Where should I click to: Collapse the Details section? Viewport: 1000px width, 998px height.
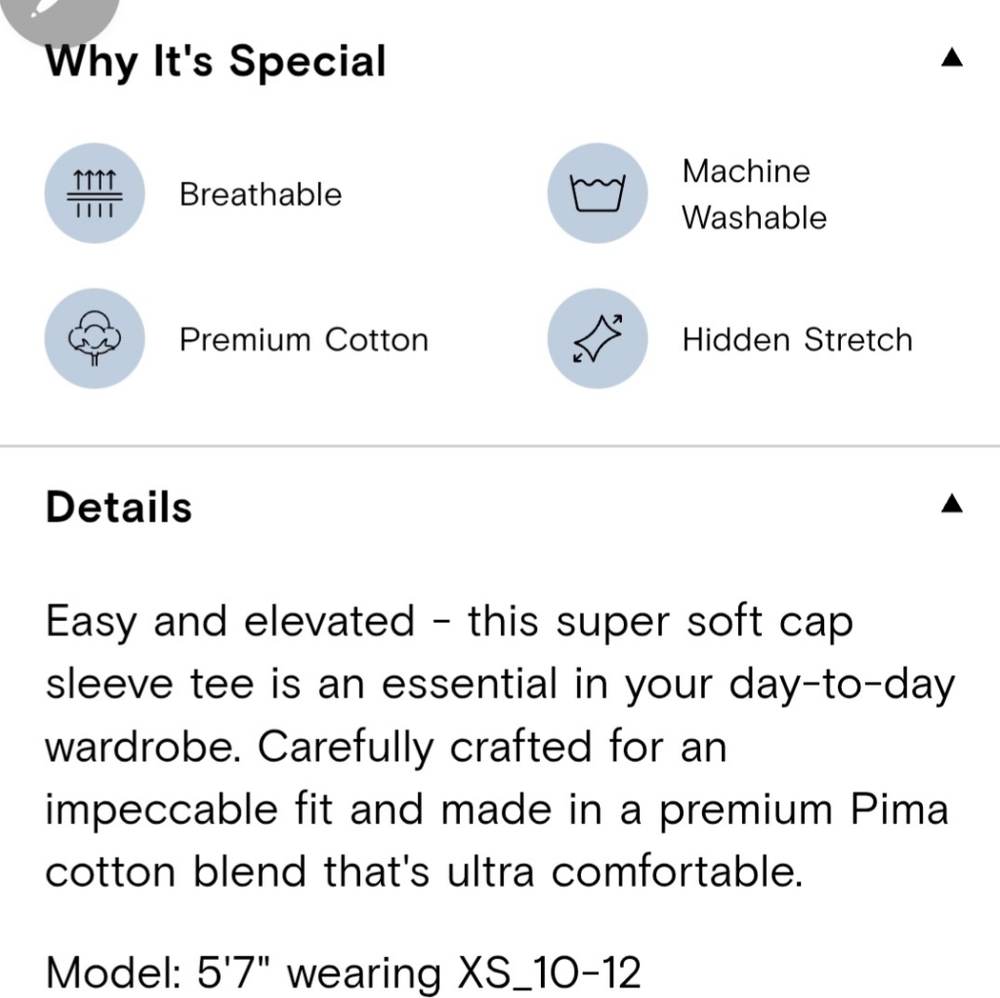pyautogui.click(x=952, y=503)
